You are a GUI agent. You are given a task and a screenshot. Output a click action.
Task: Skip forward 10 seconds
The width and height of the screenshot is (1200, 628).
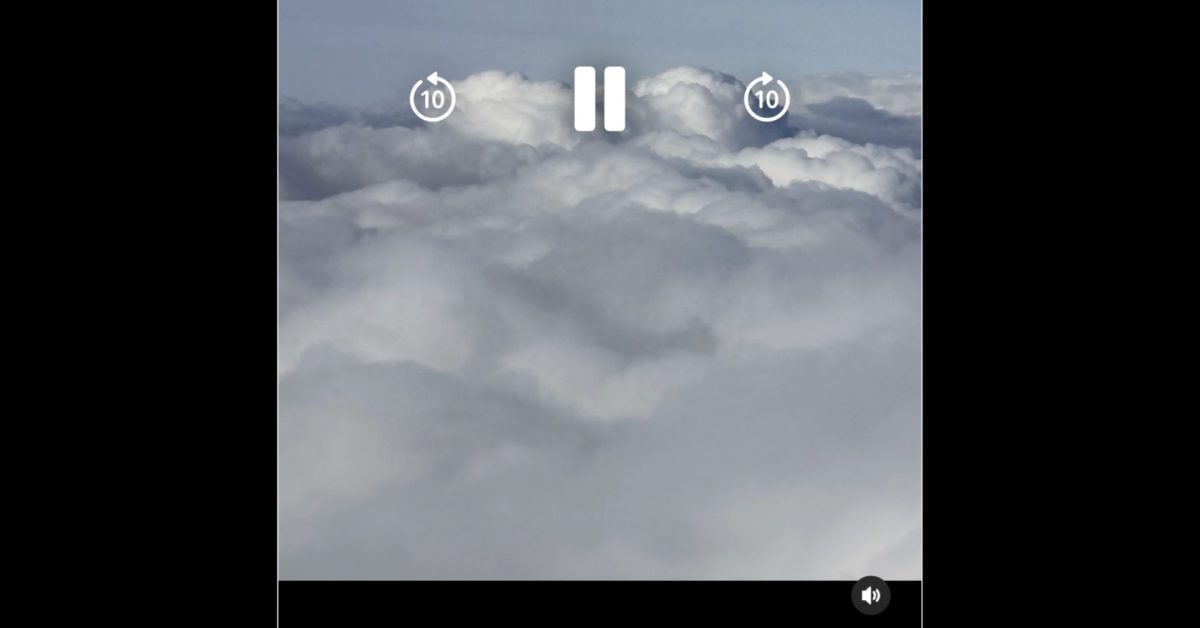[766, 98]
